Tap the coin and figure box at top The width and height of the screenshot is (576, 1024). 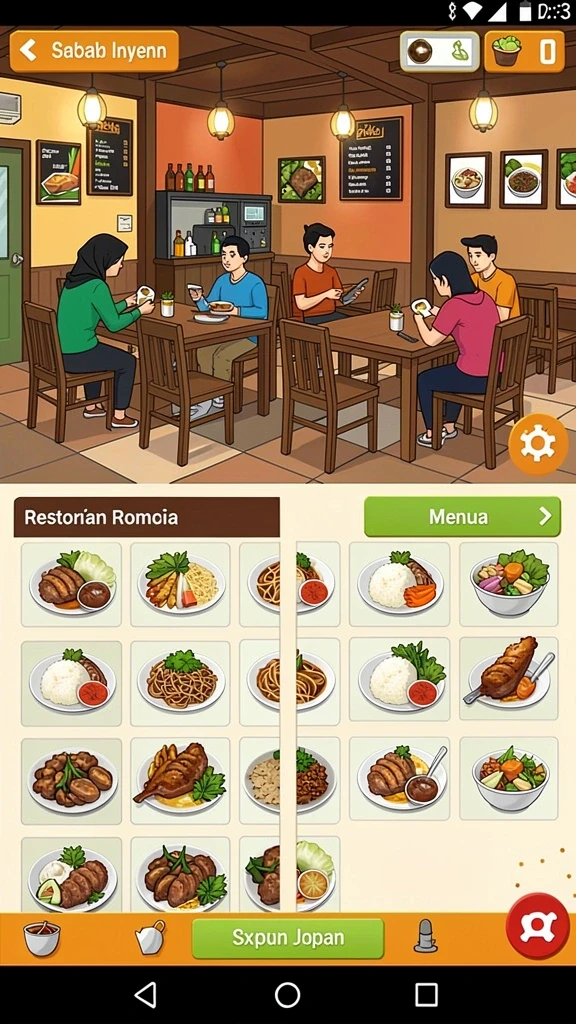[x=440, y=52]
